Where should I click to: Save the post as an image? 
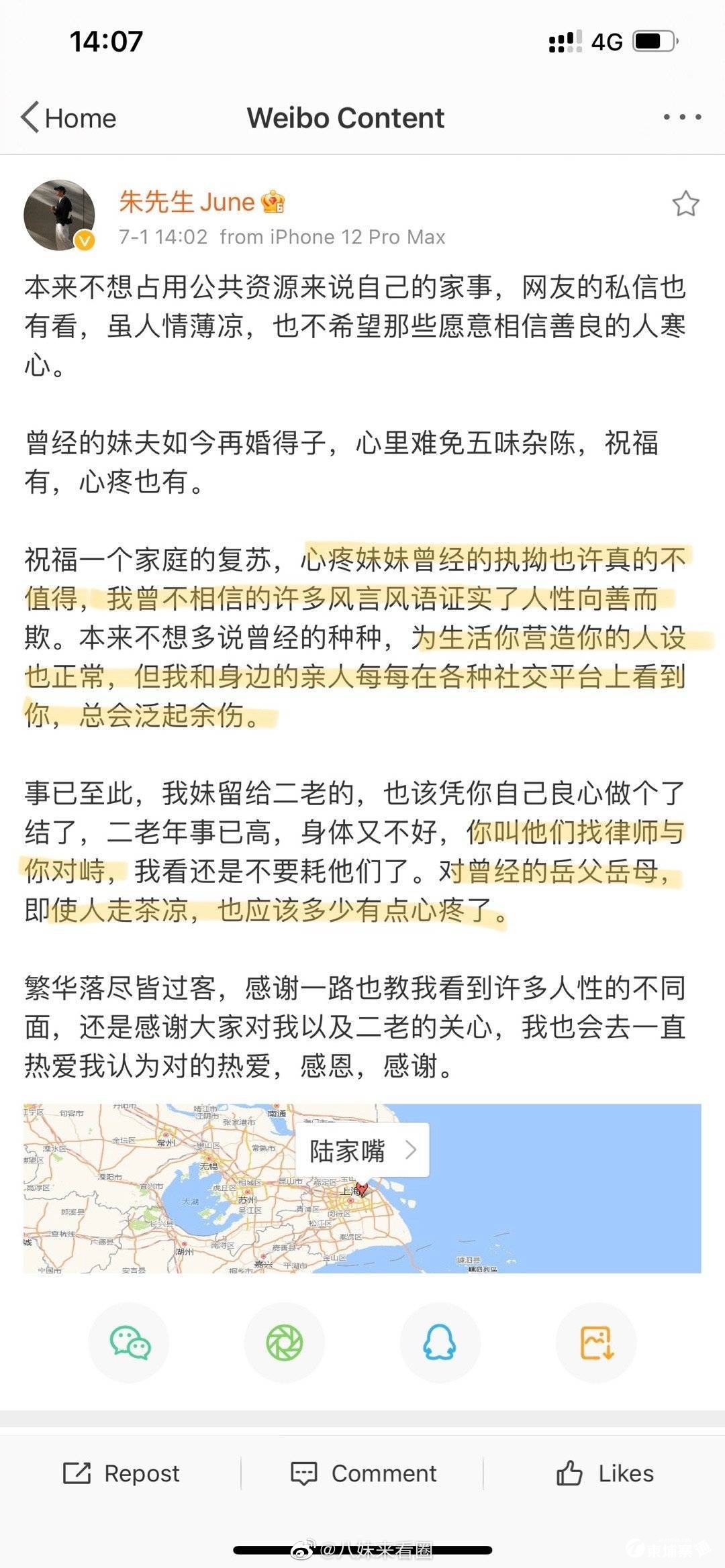coord(596,1343)
